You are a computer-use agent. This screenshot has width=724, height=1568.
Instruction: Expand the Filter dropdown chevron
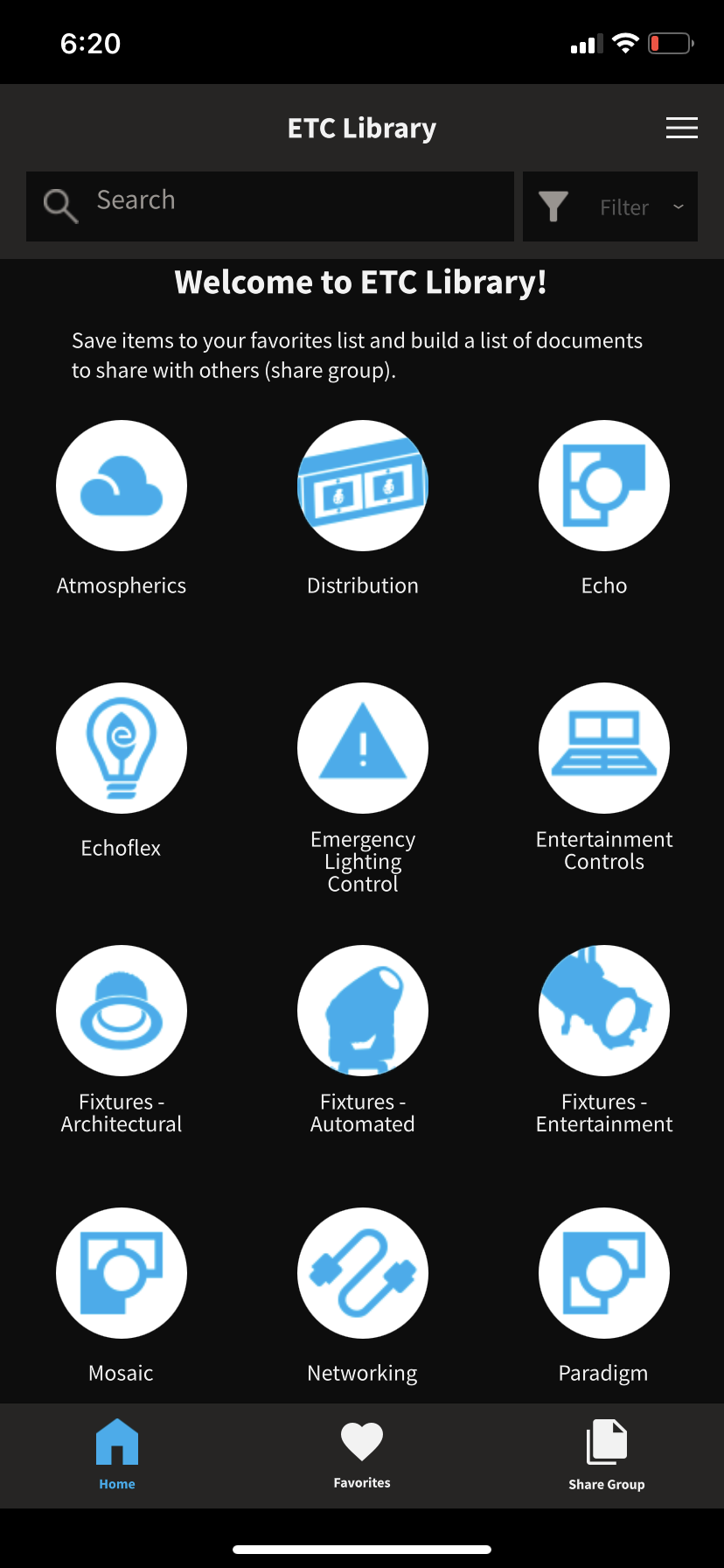679,207
